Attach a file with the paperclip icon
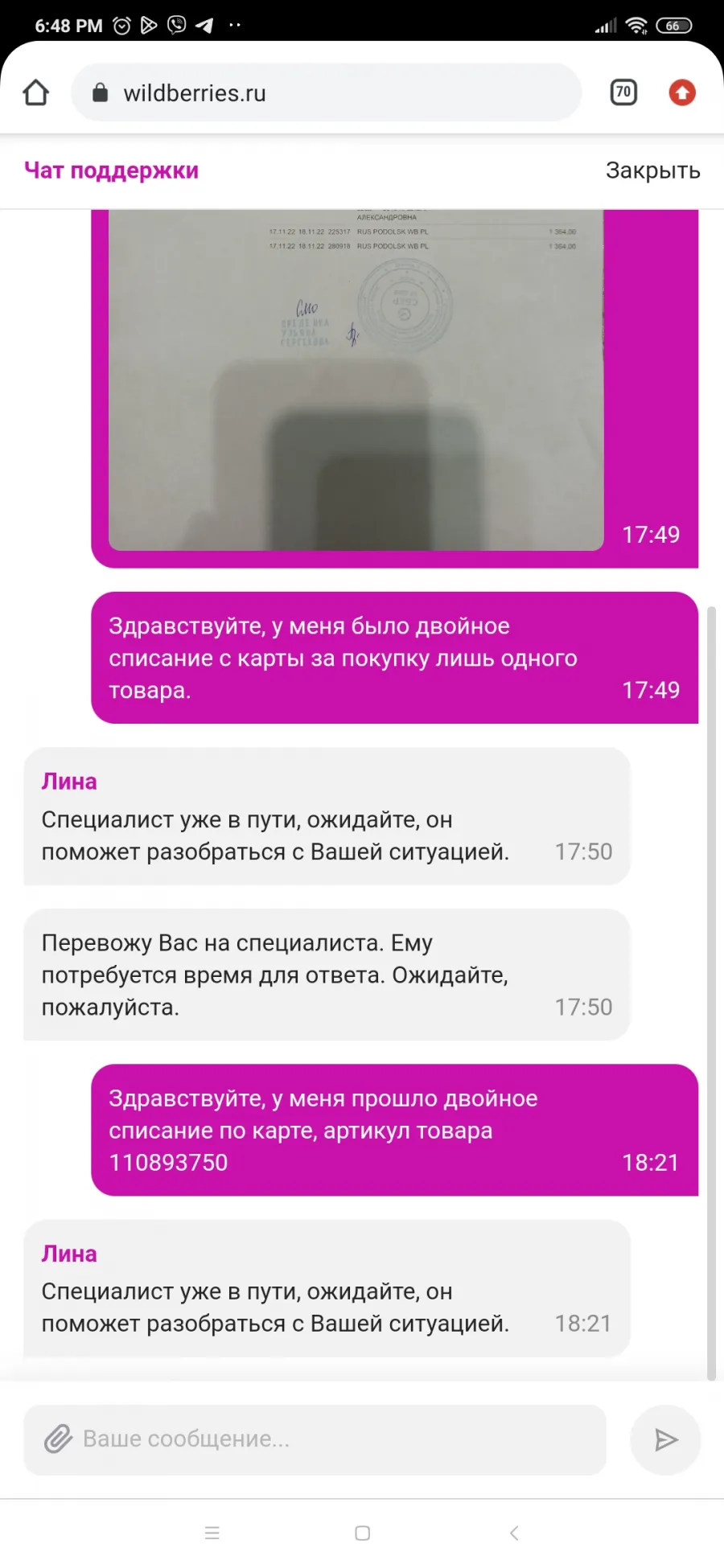724x1568 pixels. (58, 1439)
